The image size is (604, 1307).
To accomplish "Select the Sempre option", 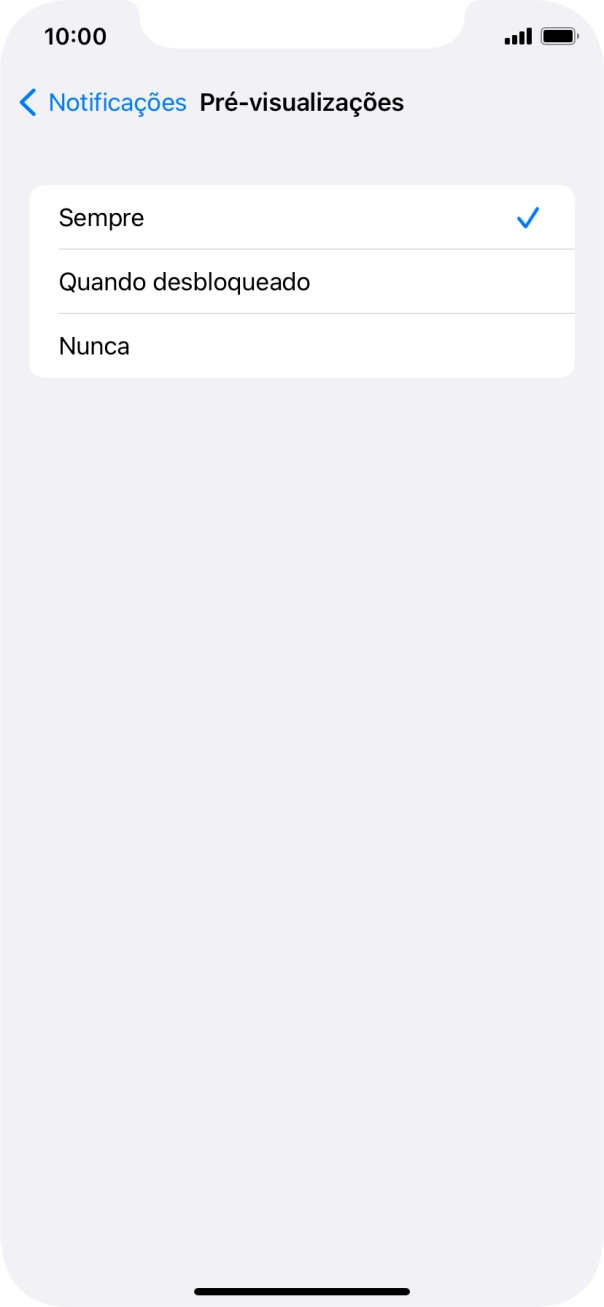I will (302, 217).
